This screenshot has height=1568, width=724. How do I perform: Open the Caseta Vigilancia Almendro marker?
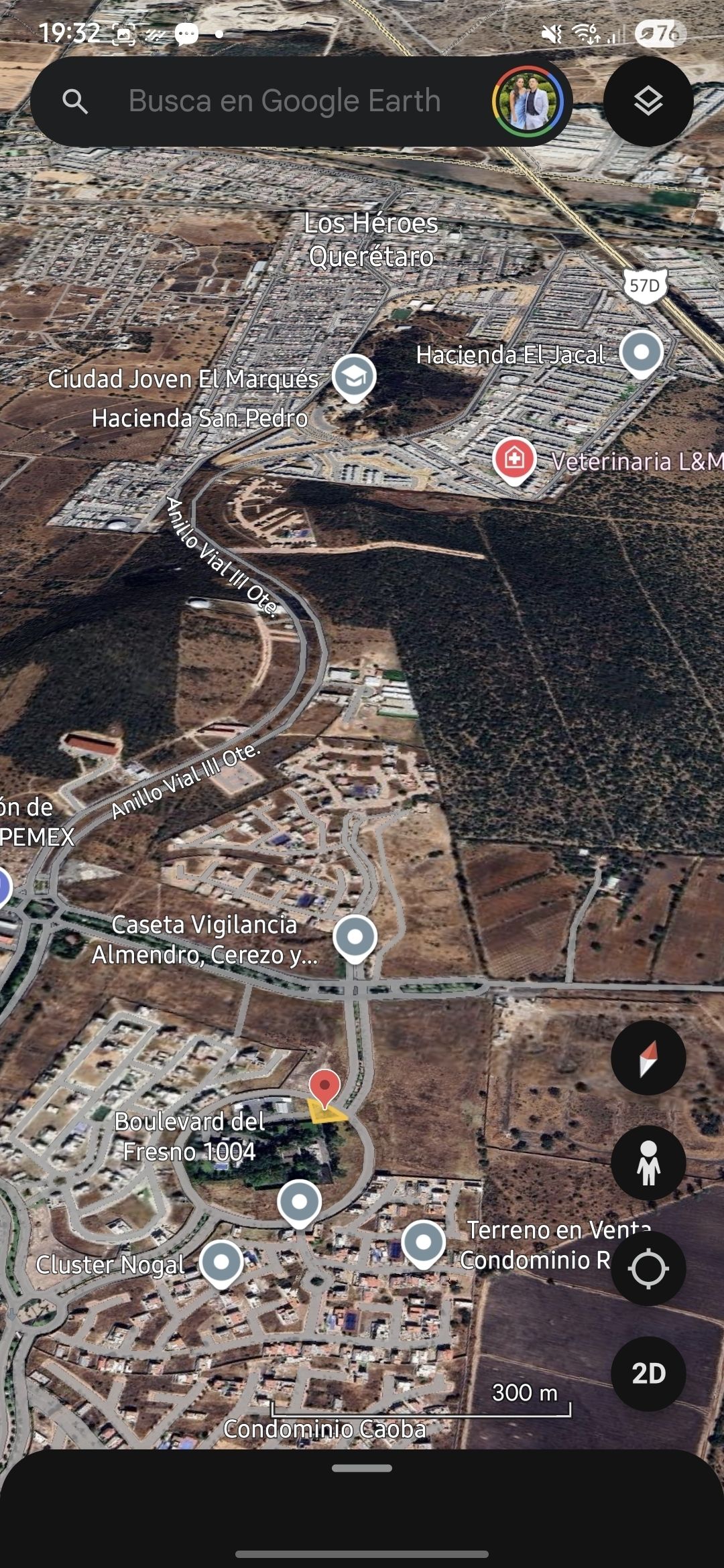click(355, 937)
